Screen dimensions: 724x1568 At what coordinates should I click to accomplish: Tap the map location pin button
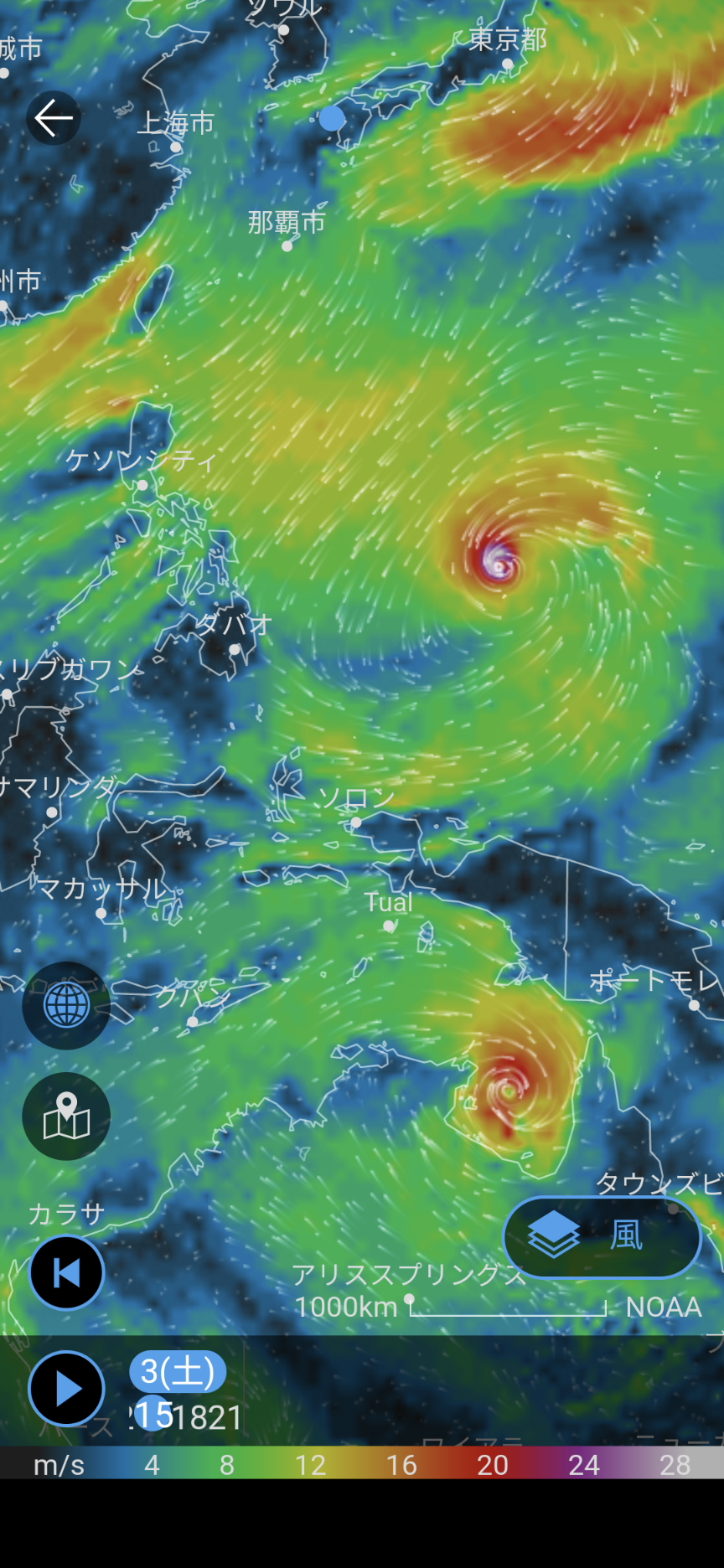click(x=66, y=1117)
